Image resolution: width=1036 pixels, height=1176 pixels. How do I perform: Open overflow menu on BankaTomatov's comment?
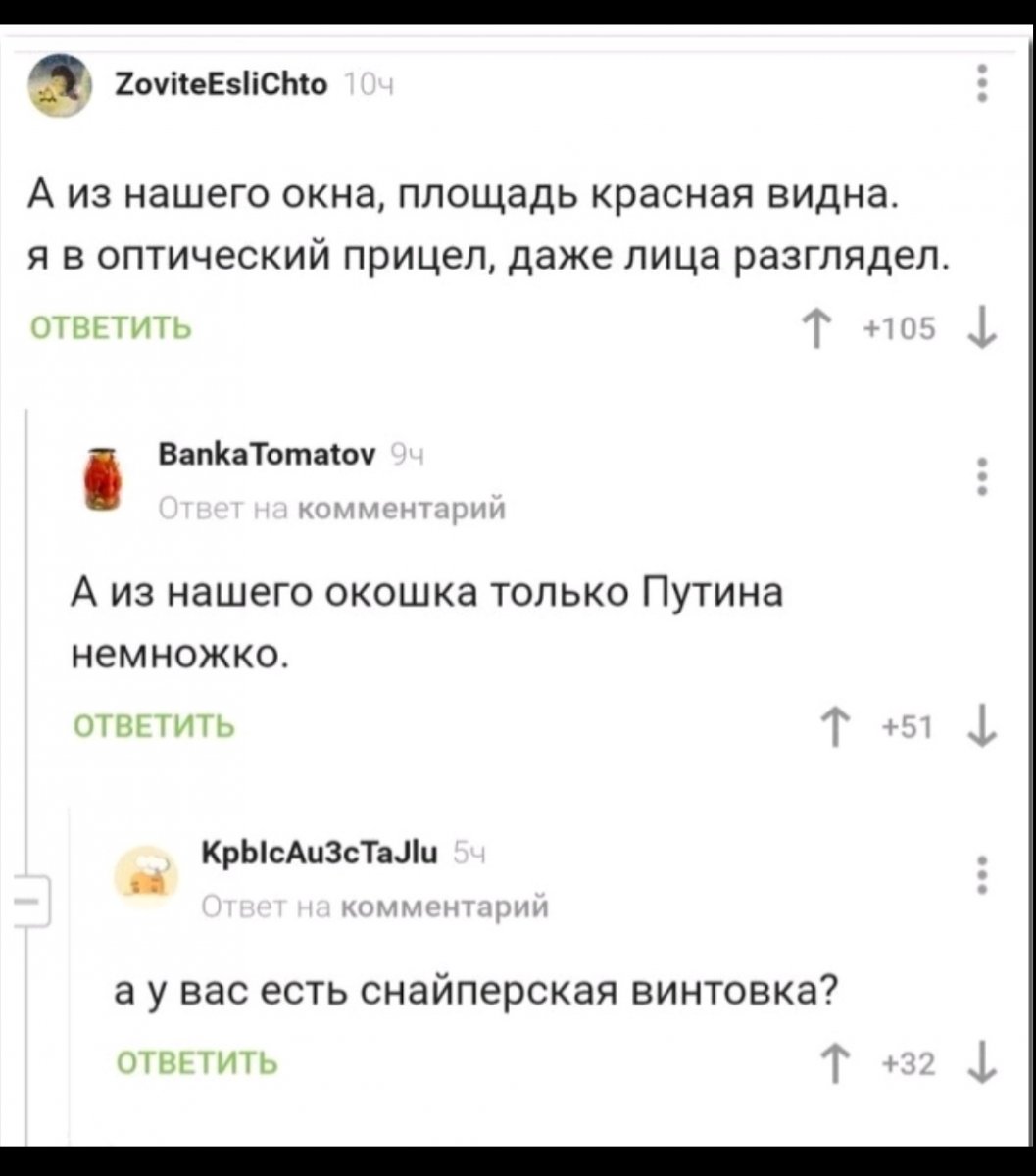pyautogui.click(x=985, y=477)
